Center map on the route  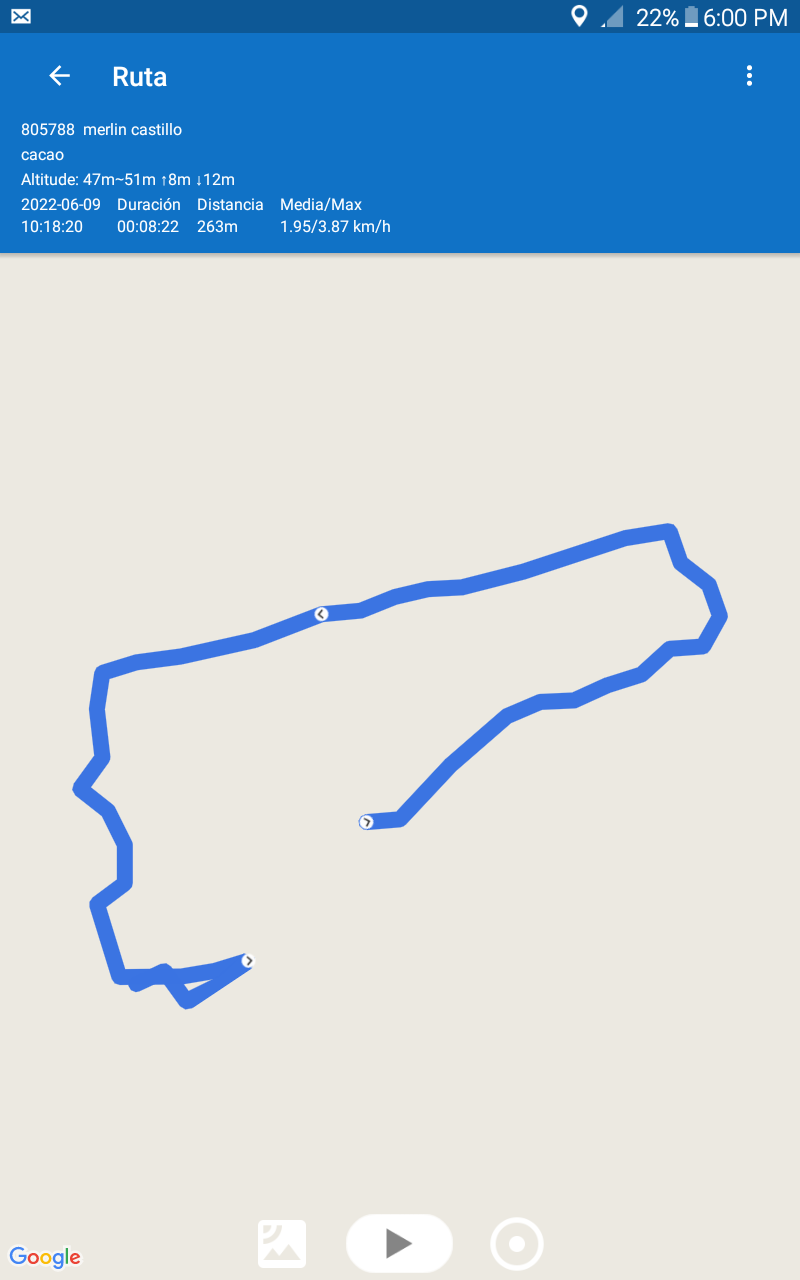pos(517,1244)
